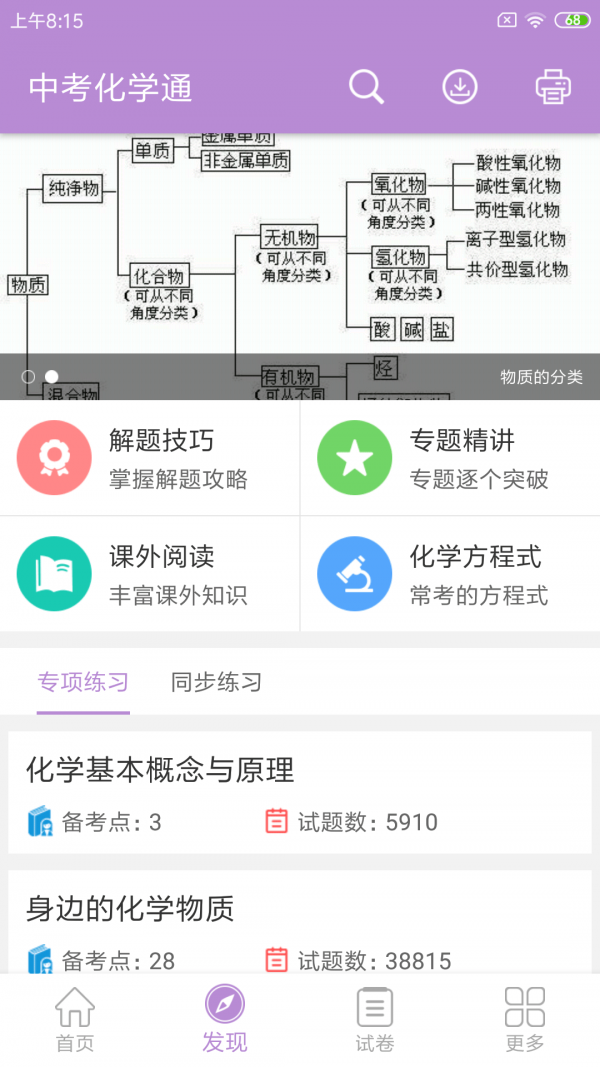Open 解题技巧 section

(x=150, y=458)
